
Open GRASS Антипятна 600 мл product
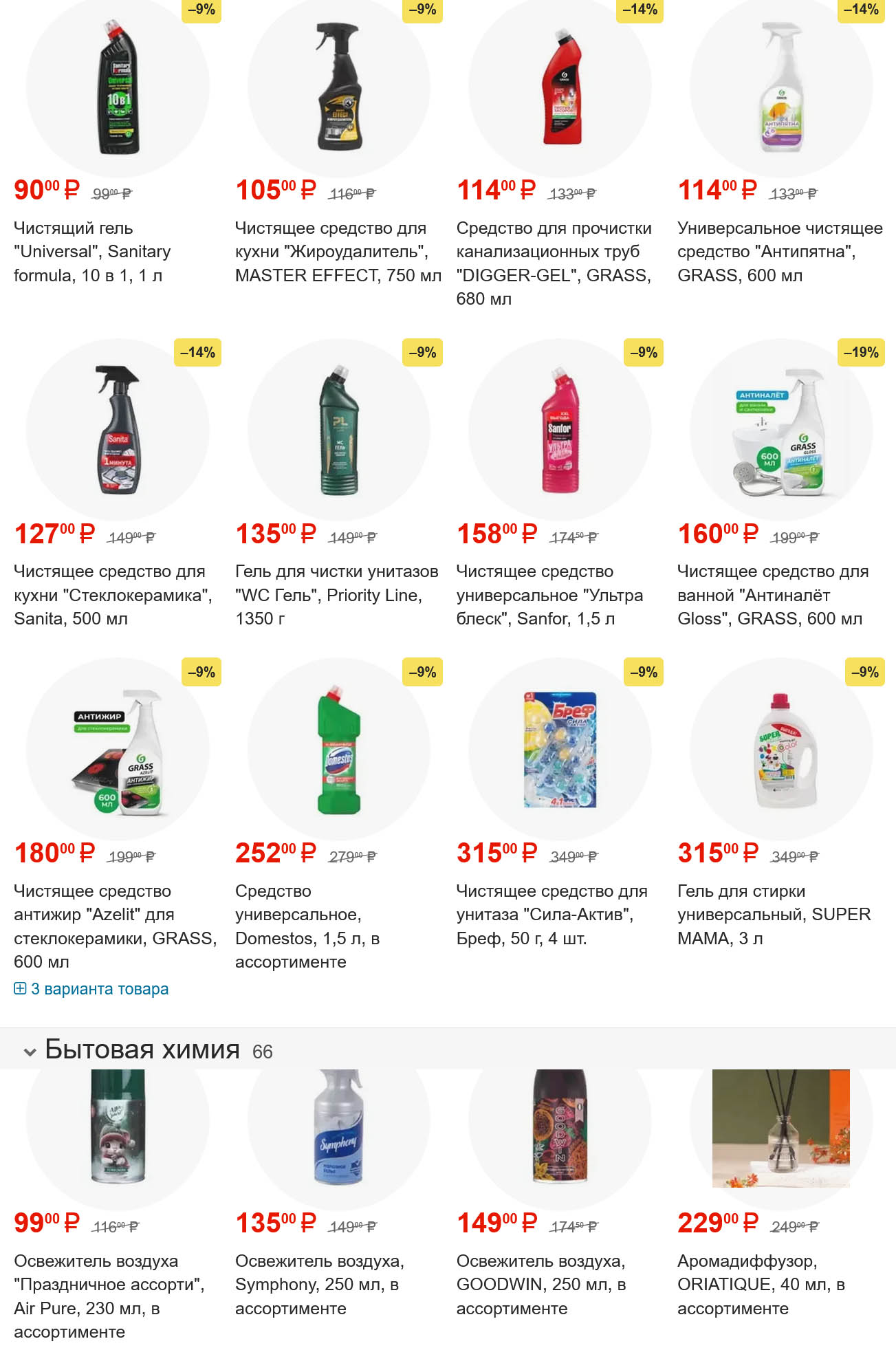[x=779, y=251]
